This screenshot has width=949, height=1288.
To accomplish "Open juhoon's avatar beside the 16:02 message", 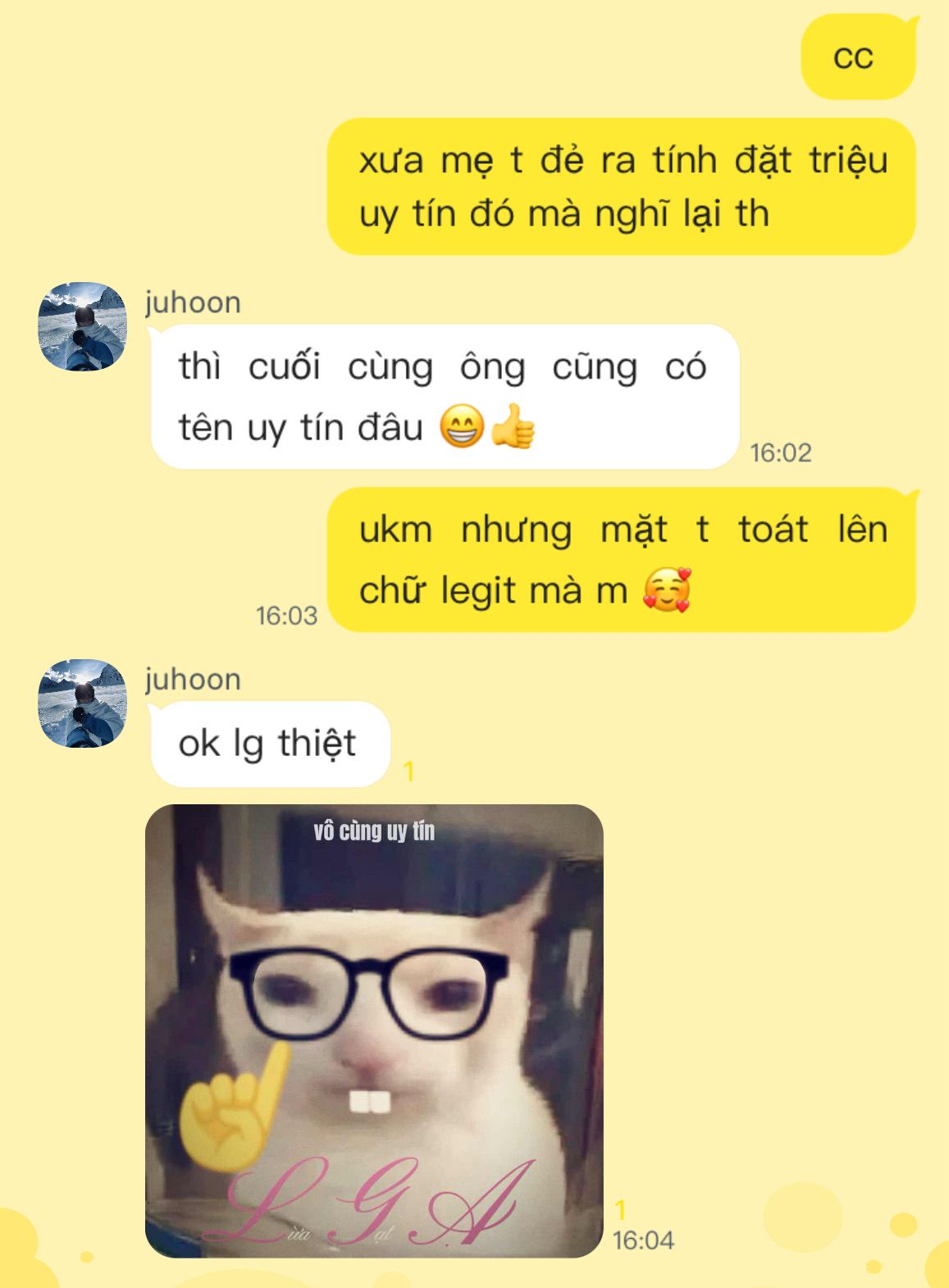I will [83, 326].
